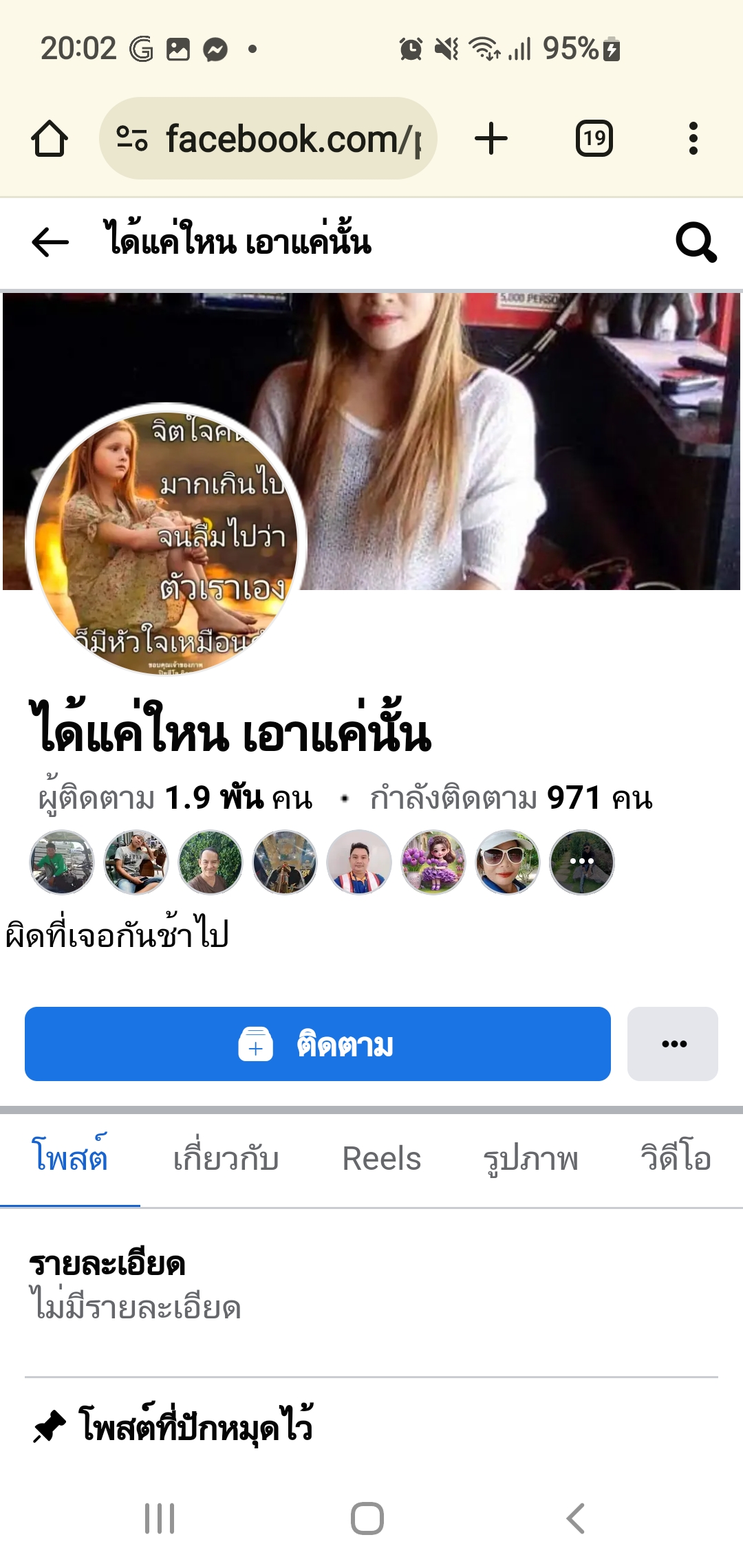View the 971 following list
The width and height of the screenshot is (743, 1568).
(510, 798)
